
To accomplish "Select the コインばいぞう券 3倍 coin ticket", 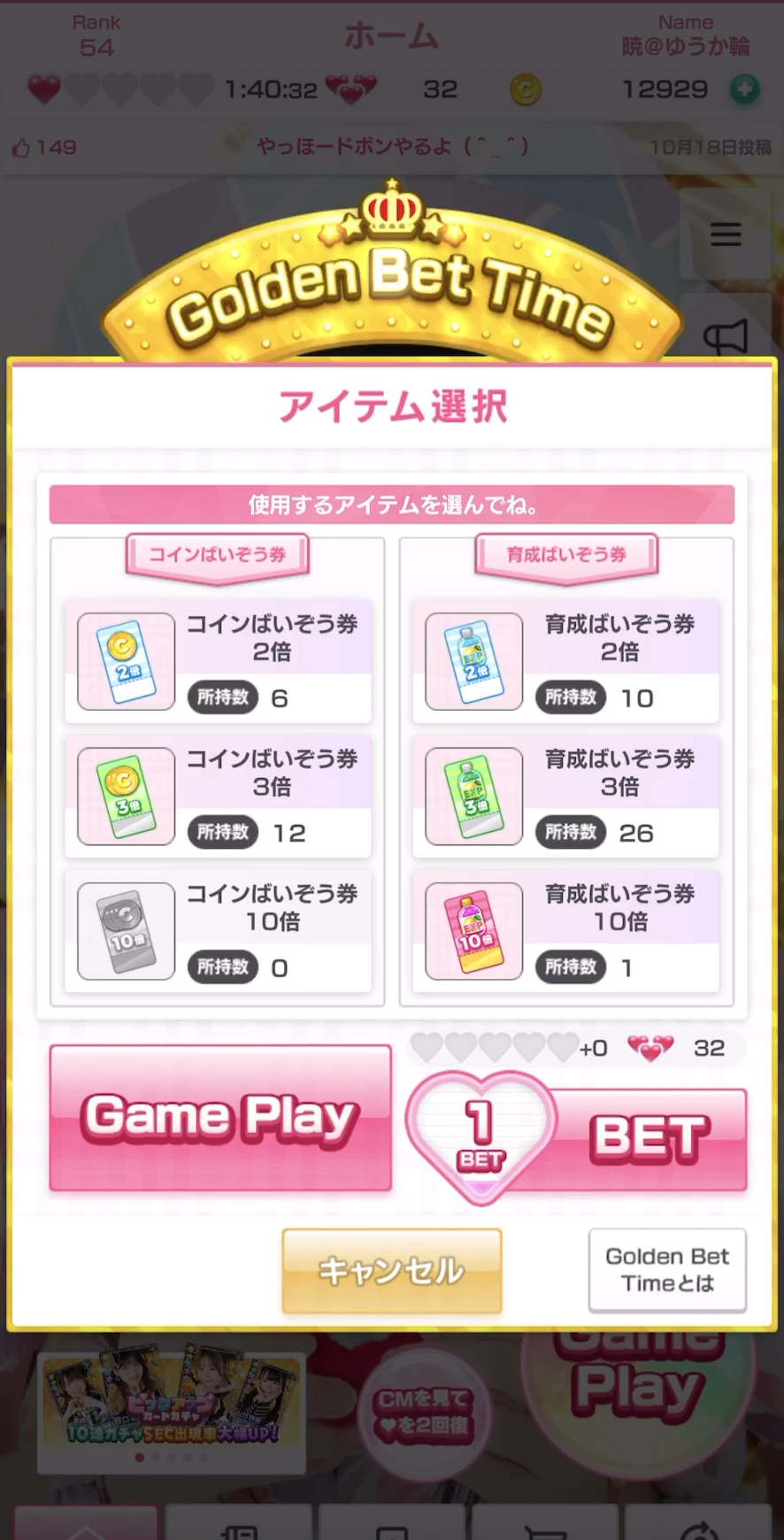I will 218,795.
